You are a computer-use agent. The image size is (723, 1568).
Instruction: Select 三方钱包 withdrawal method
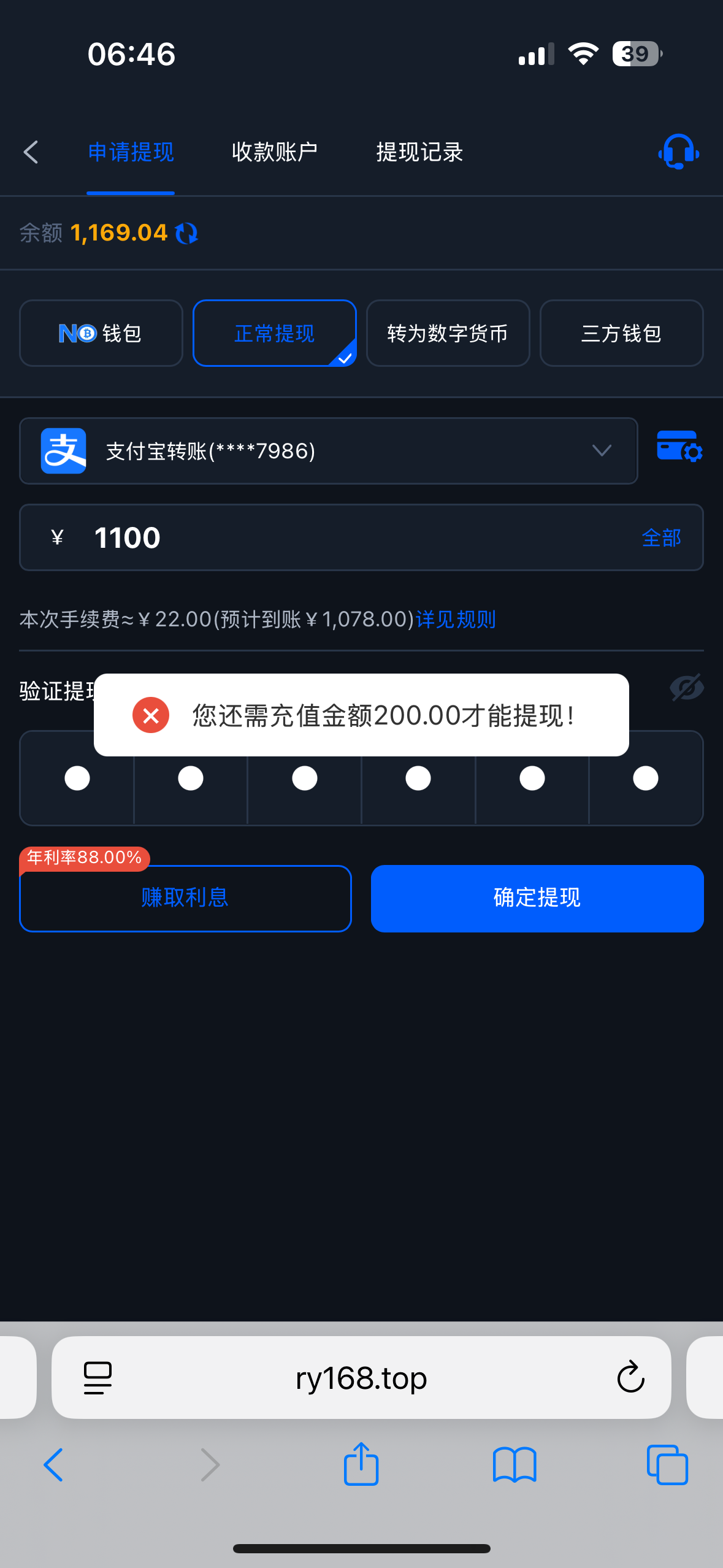(x=621, y=333)
